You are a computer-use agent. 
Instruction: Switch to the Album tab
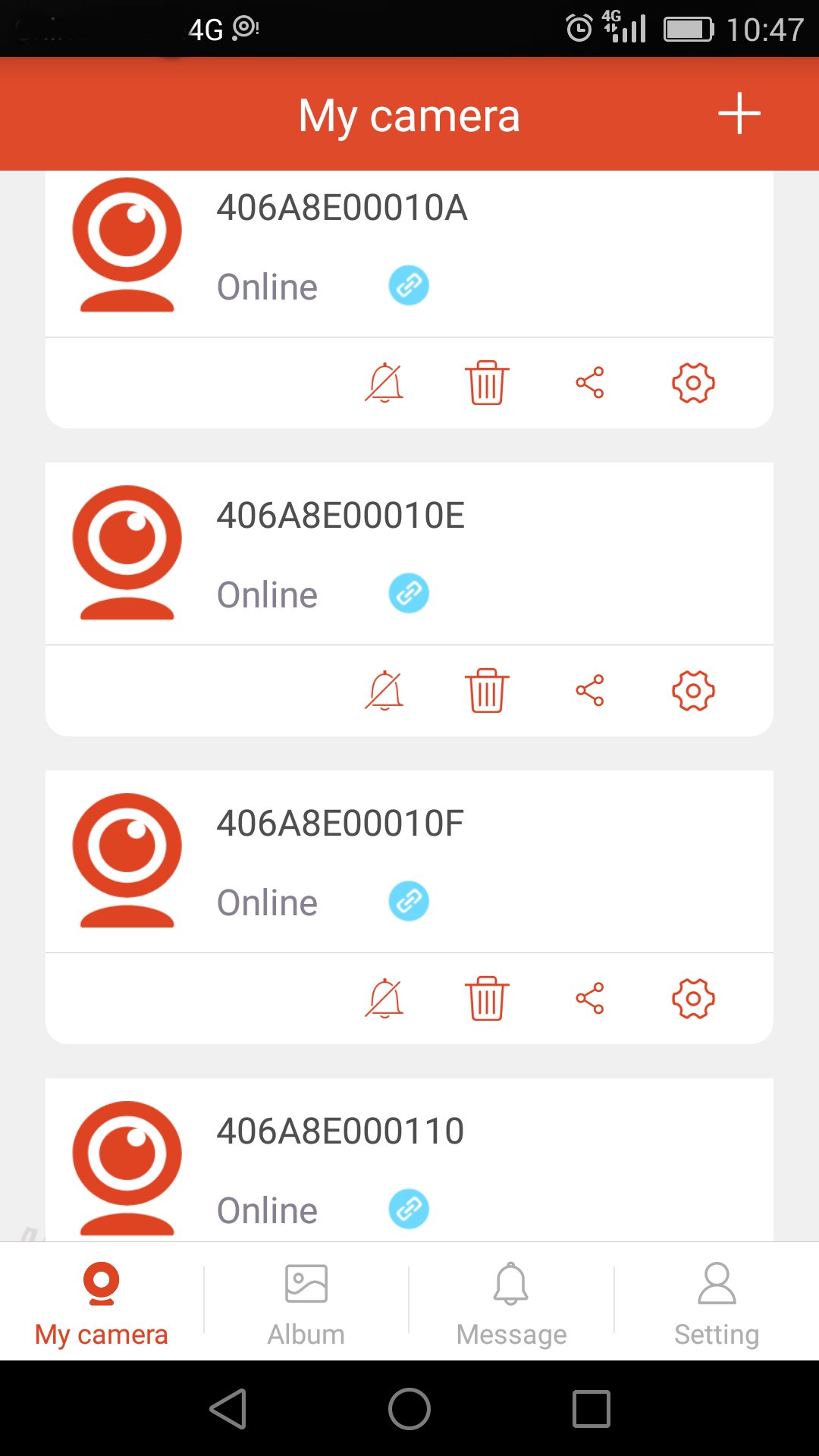306,1301
